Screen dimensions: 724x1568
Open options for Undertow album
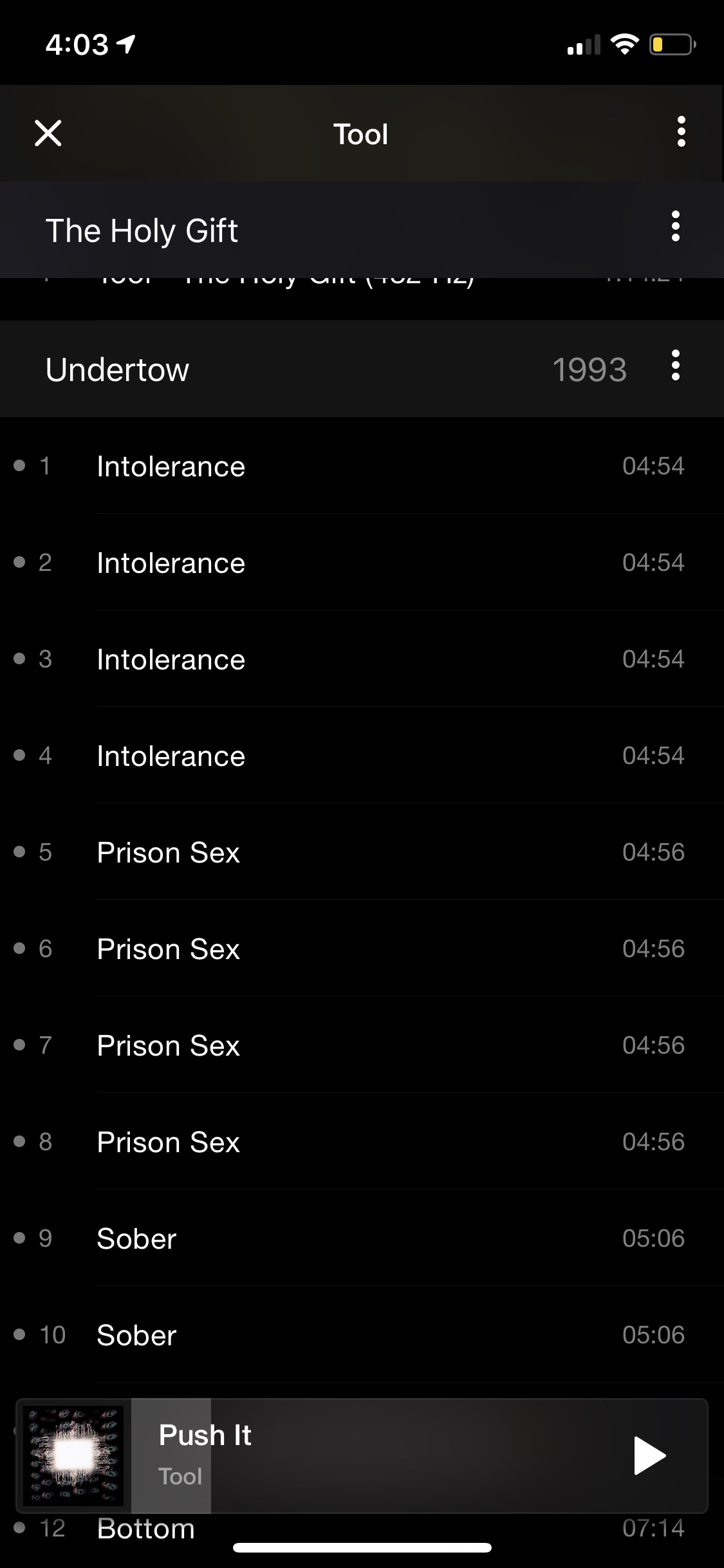(x=675, y=366)
